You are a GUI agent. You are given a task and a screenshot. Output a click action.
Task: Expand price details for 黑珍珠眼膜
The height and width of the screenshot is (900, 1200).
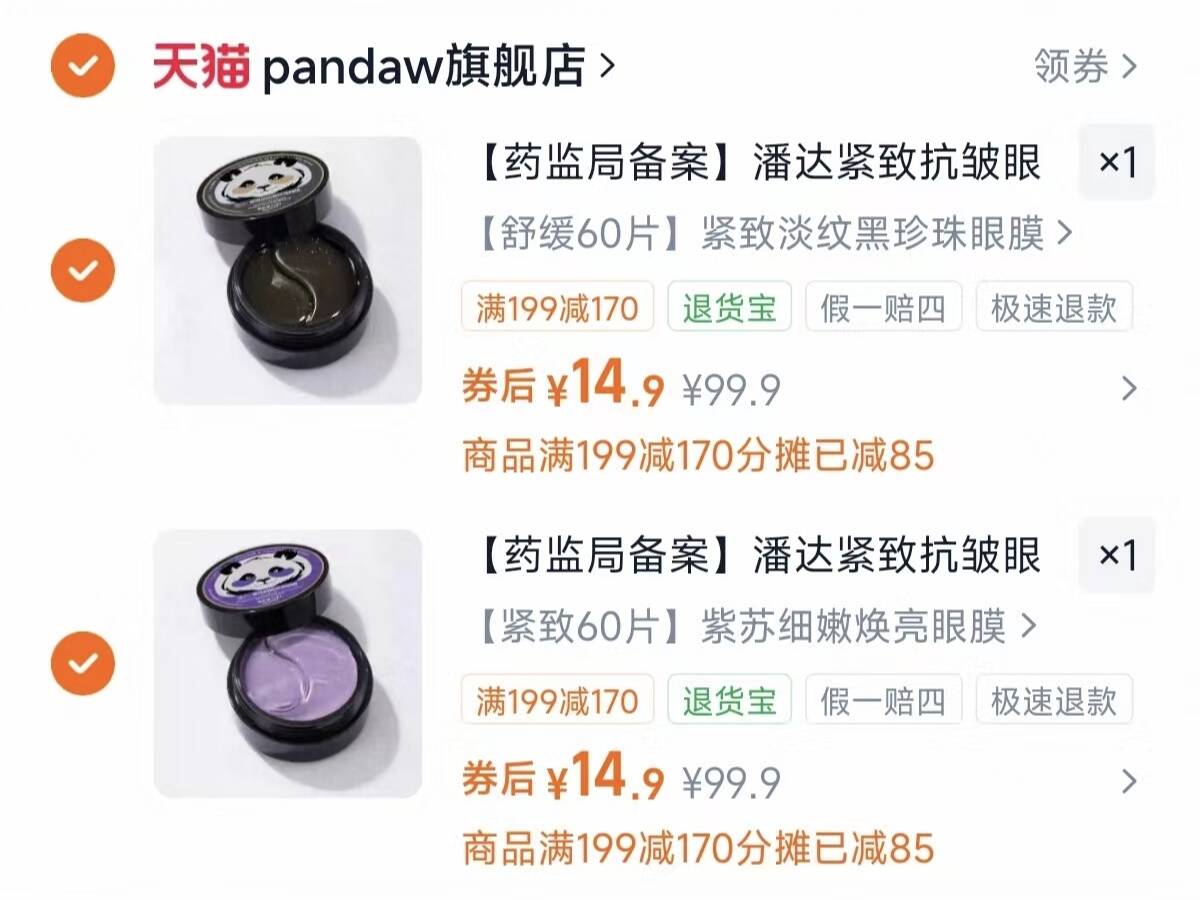point(1129,389)
